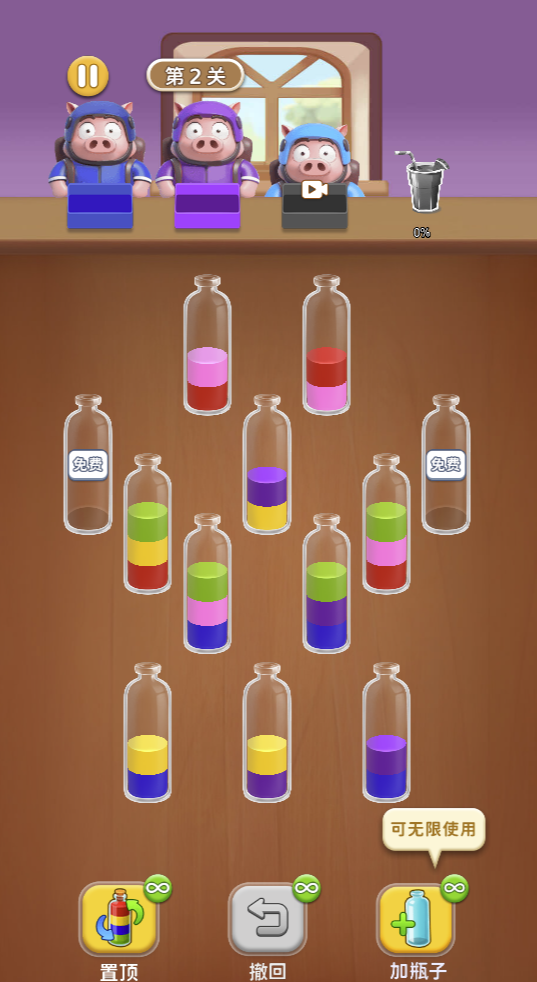Image resolution: width=537 pixels, height=982 pixels.
Task: Unlock the video-locked gray box
Action: click(315, 205)
